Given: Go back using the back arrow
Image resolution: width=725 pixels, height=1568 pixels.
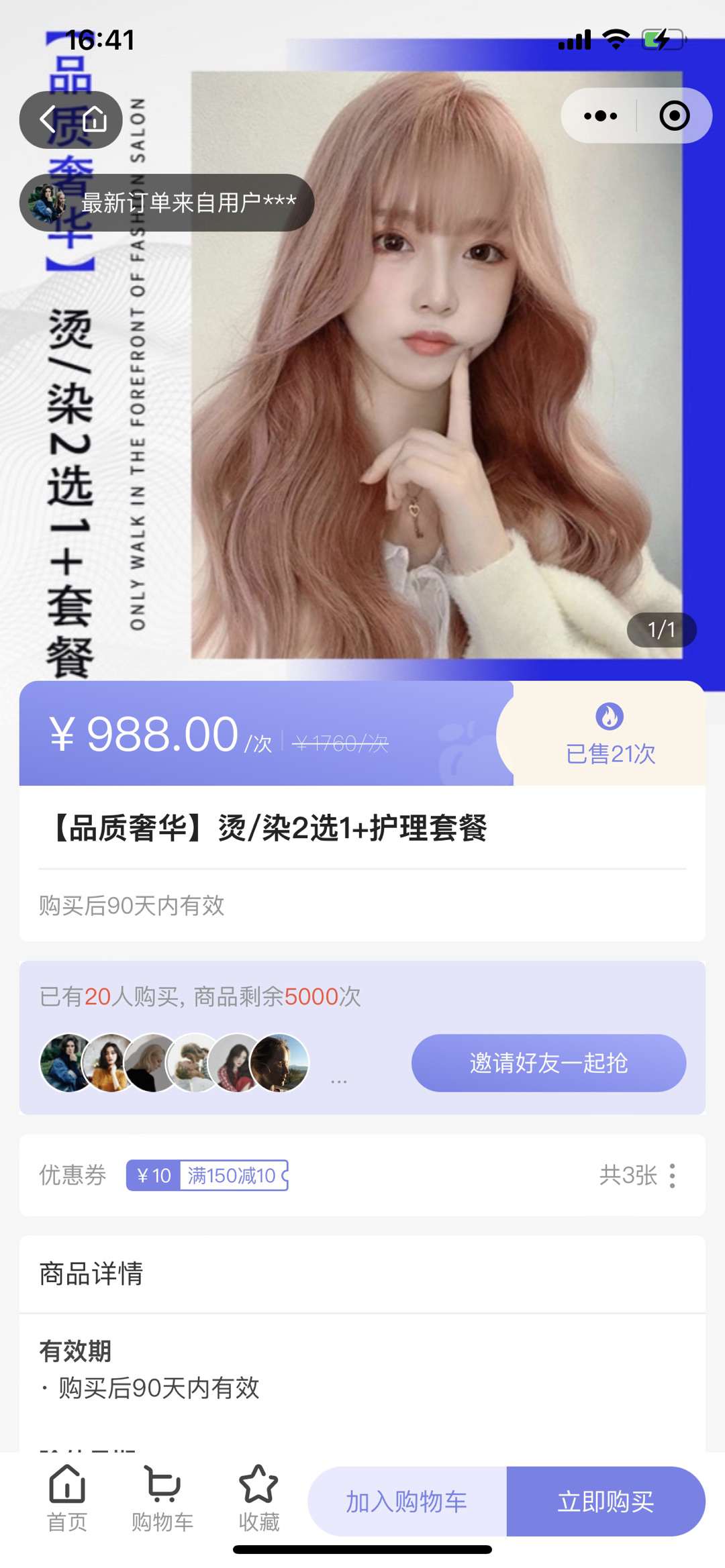Looking at the screenshot, I should coord(47,120).
